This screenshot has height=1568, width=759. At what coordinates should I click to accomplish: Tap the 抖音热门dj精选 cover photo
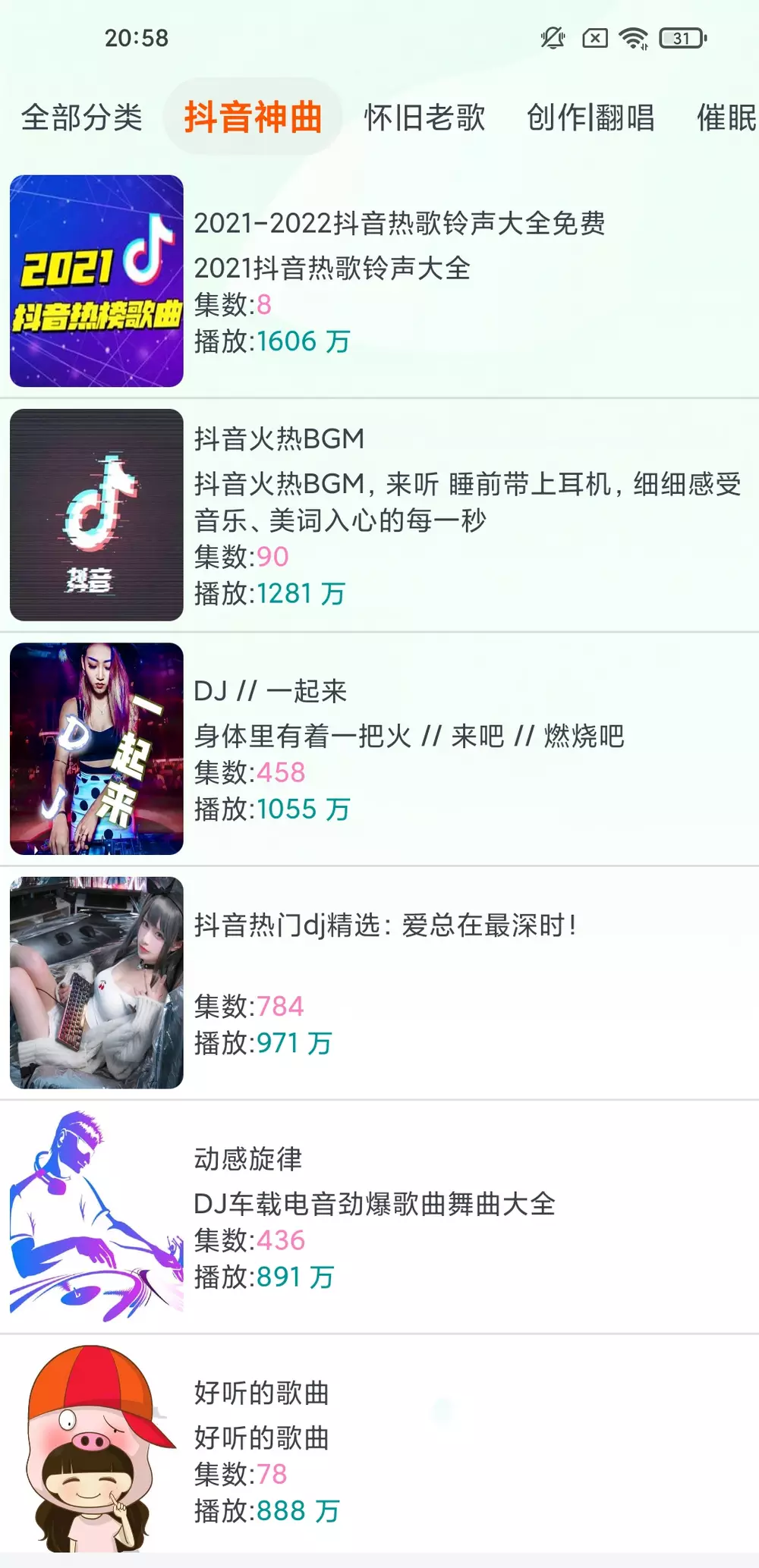[x=96, y=982]
